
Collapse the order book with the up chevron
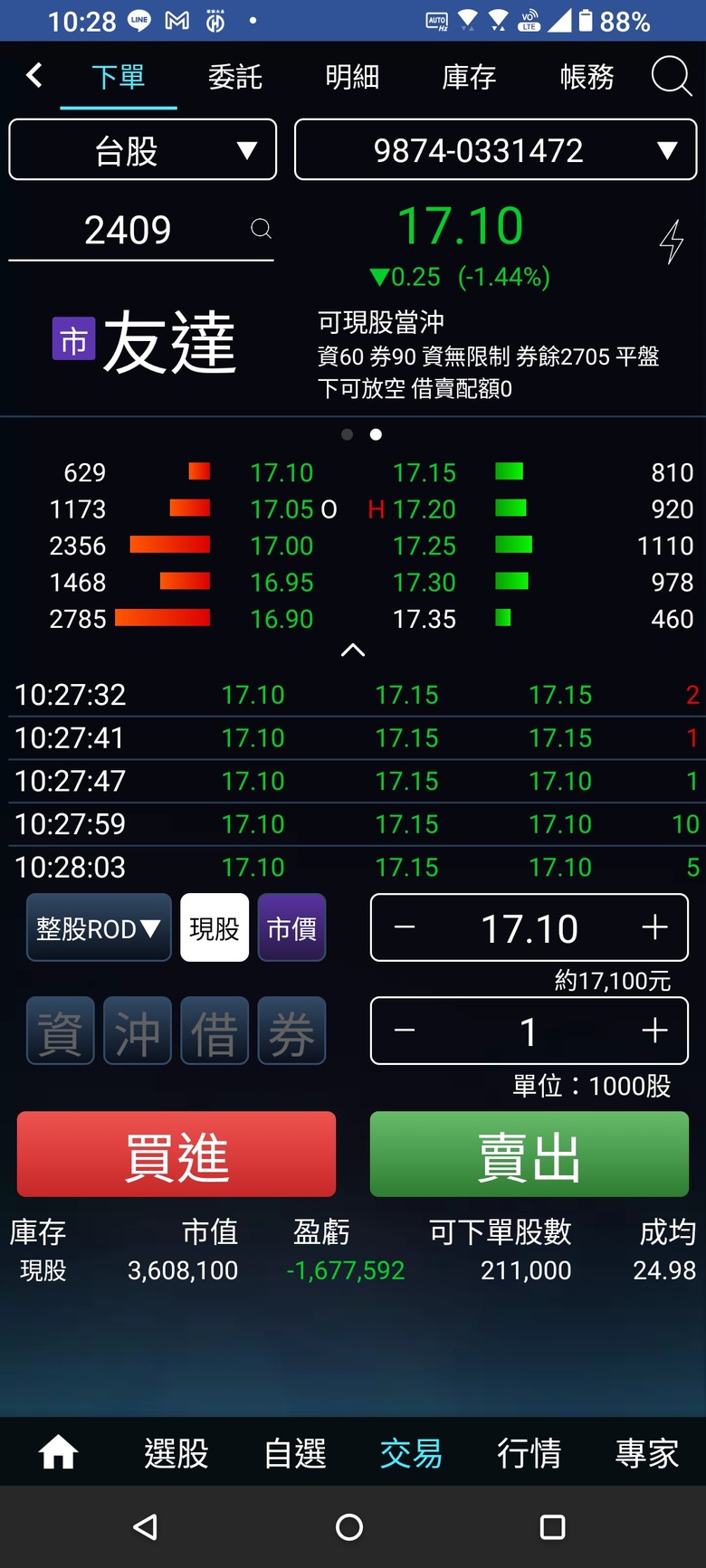[352, 650]
